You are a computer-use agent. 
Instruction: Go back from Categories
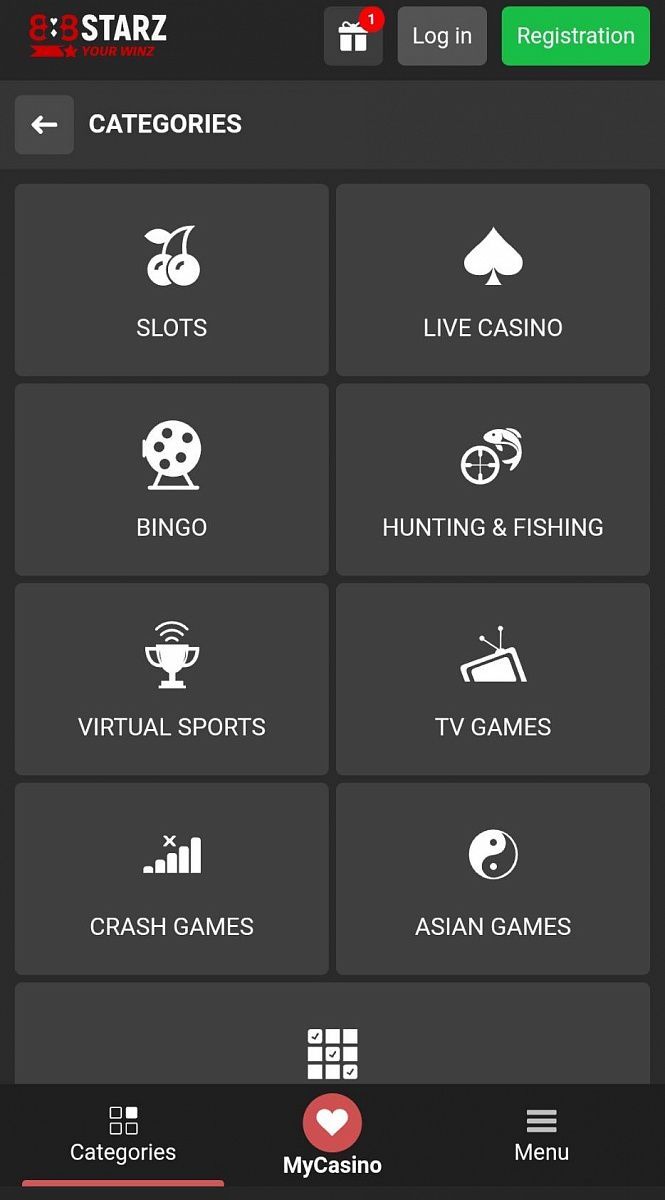pos(44,125)
